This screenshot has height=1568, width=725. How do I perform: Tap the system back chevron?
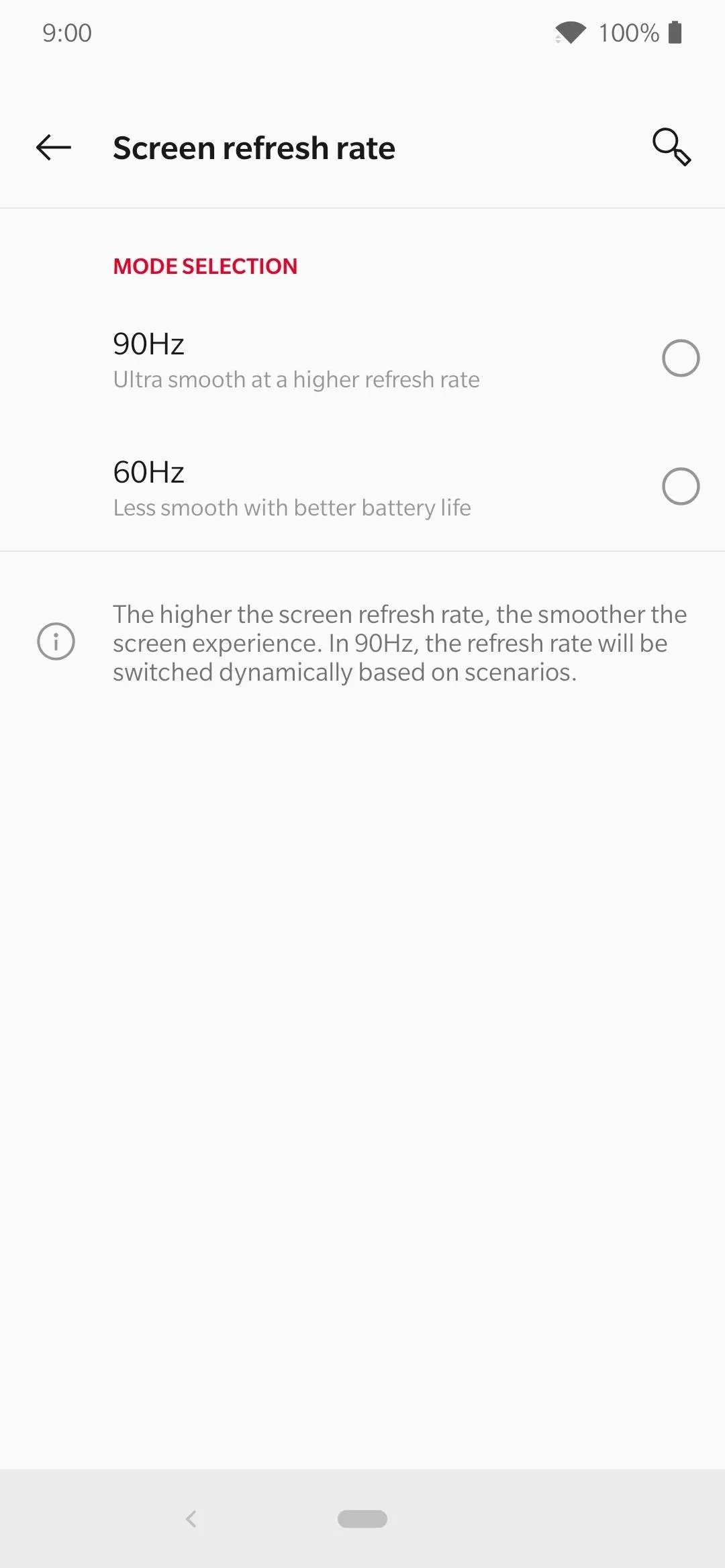click(191, 1518)
